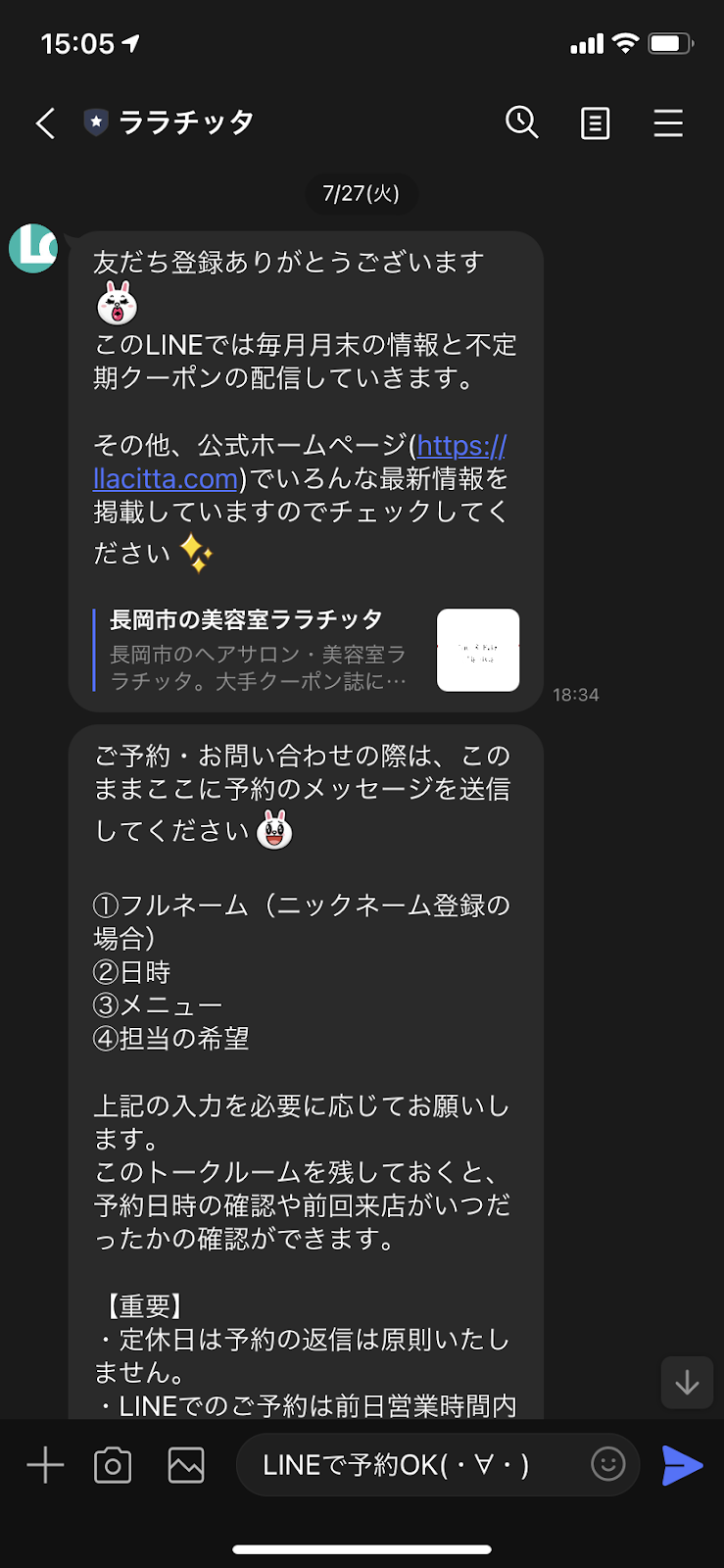Open the camera to take a photo
The height and width of the screenshot is (1568, 724).
(x=113, y=1466)
